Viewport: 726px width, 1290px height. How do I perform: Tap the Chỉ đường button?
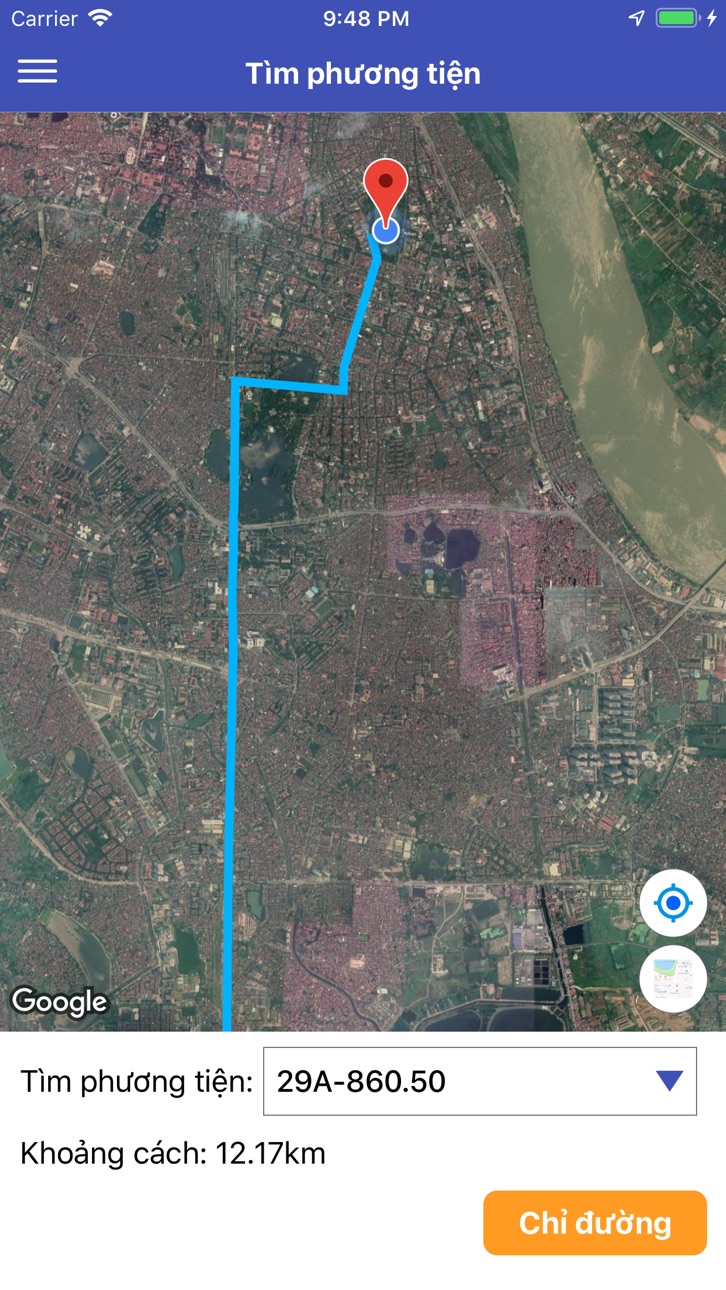coord(595,1223)
